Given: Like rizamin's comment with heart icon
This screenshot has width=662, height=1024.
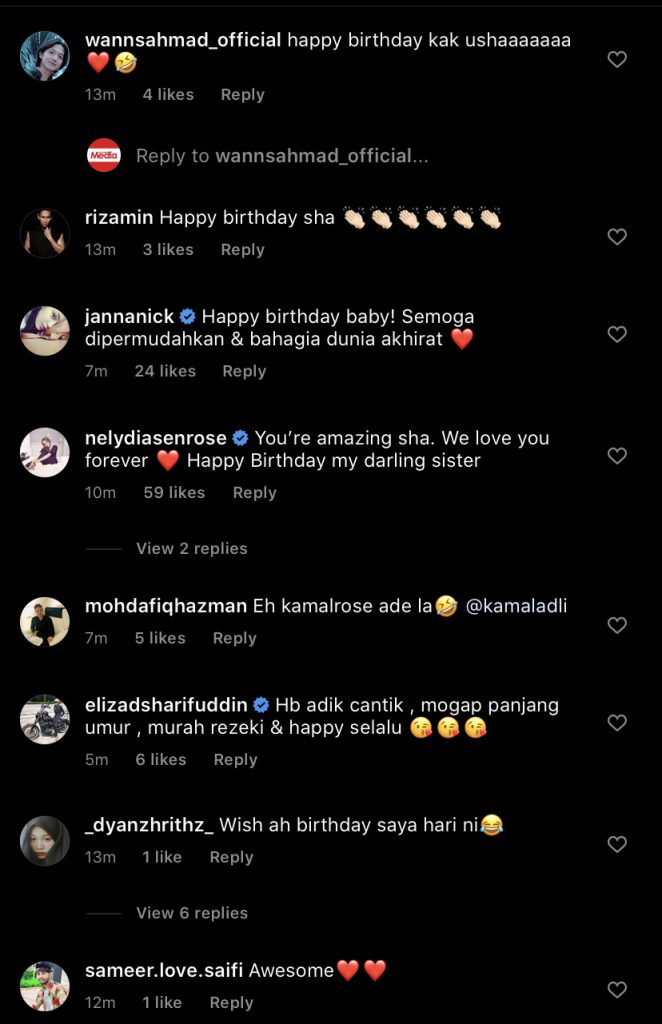Looking at the screenshot, I should (x=618, y=237).
